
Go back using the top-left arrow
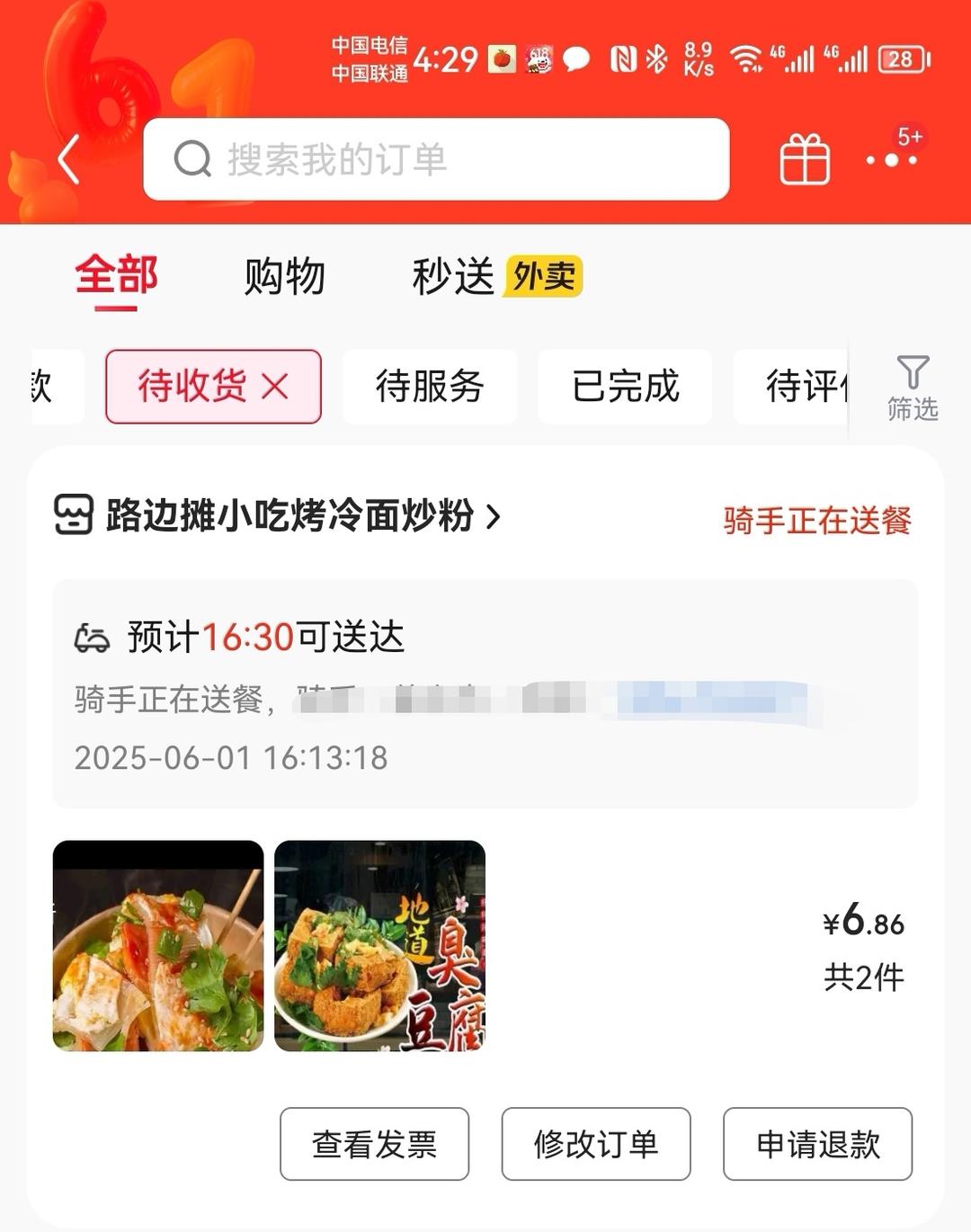click(x=69, y=160)
